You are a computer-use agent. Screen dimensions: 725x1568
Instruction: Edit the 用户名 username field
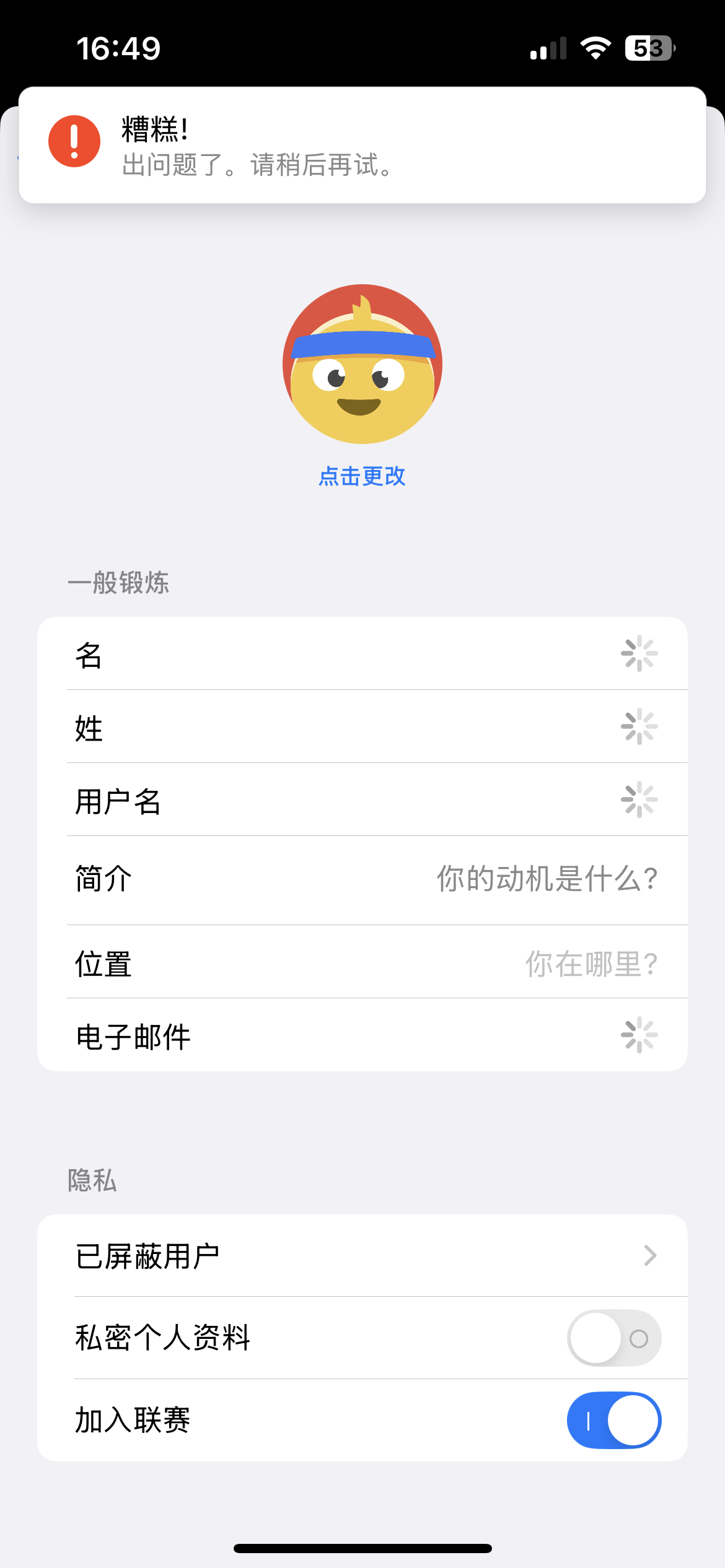point(362,800)
